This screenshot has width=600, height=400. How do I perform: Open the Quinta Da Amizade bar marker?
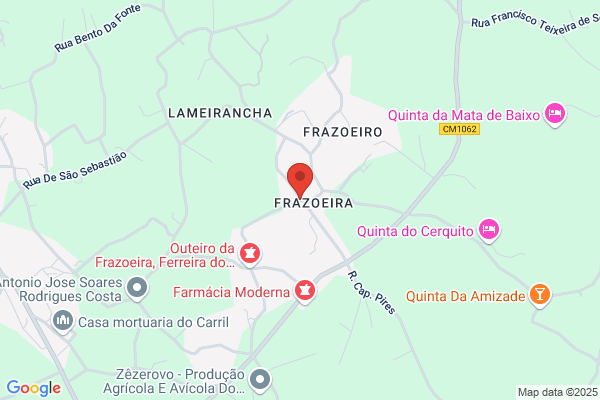(540, 296)
